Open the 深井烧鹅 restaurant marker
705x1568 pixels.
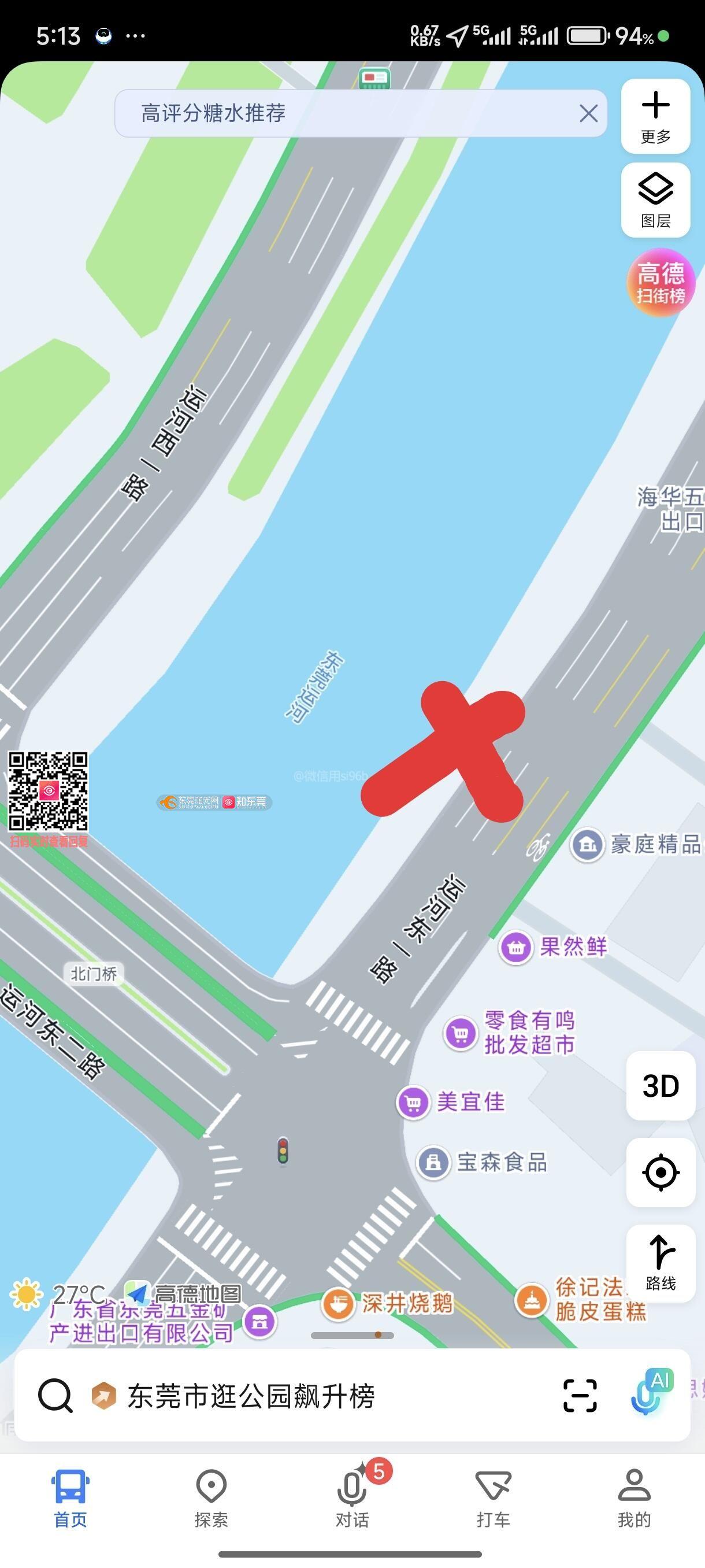[x=338, y=1304]
